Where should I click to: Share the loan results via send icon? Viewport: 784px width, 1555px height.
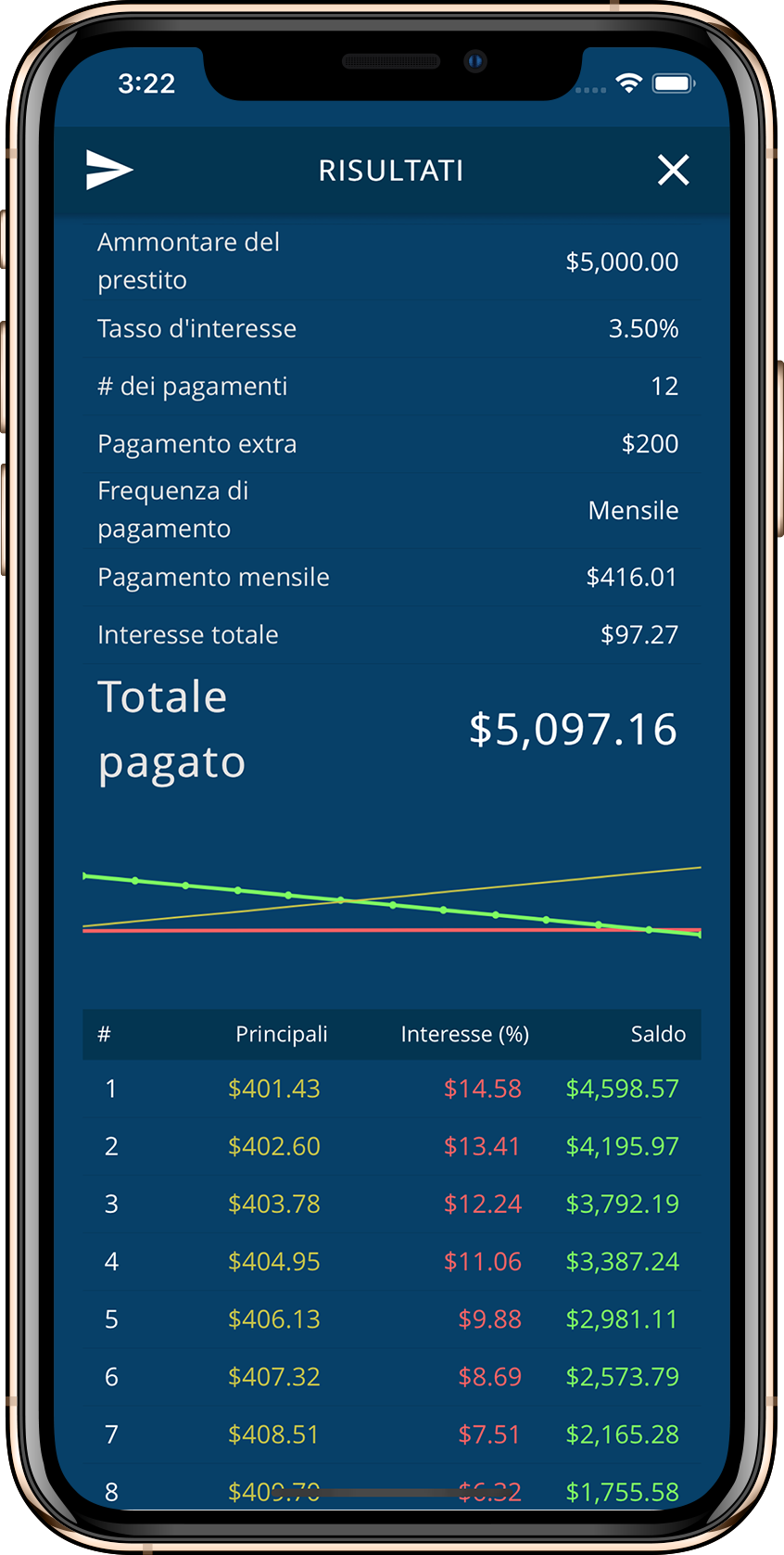pos(109,170)
